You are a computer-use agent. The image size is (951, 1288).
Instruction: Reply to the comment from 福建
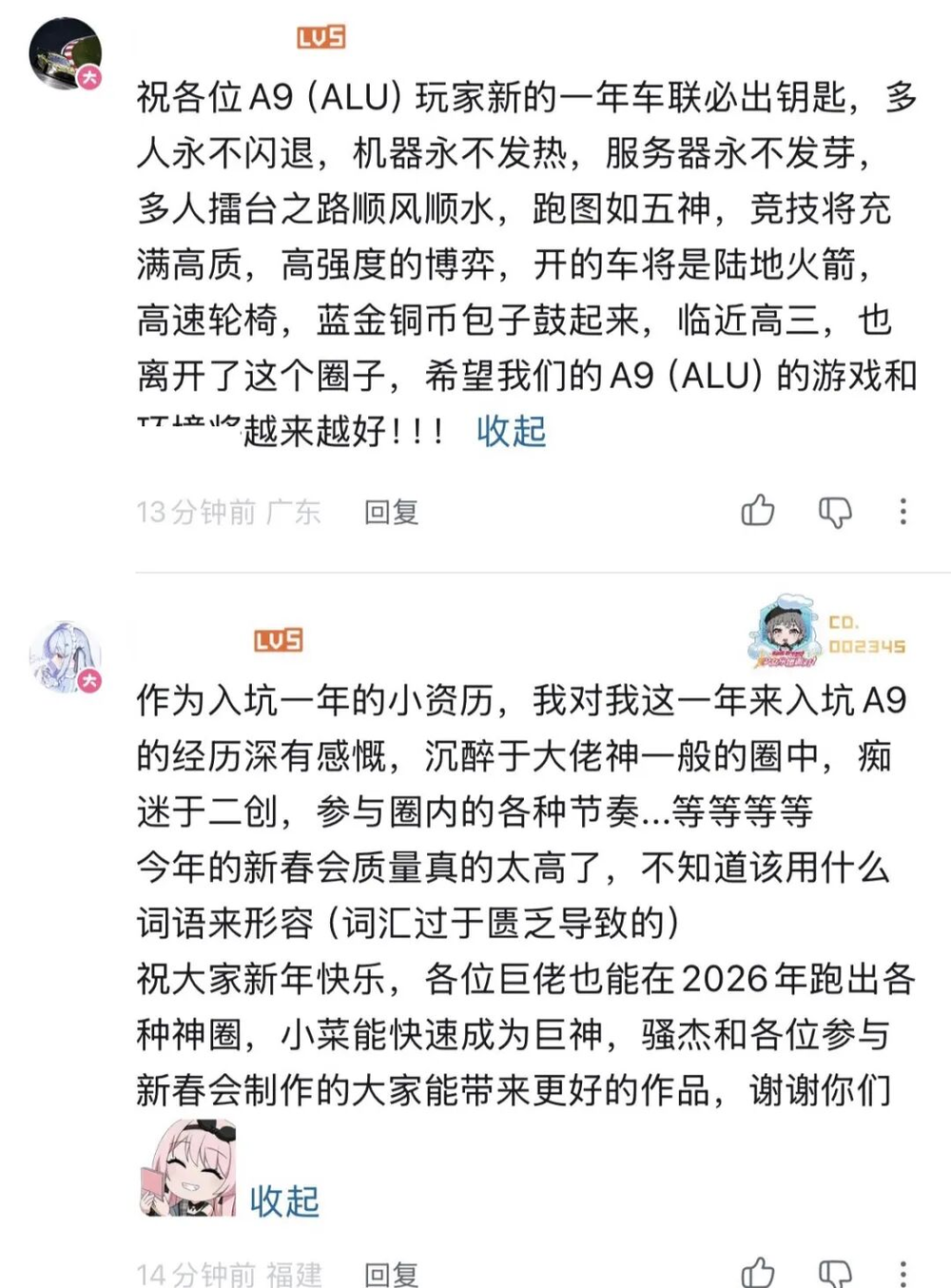(x=391, y=1274)
